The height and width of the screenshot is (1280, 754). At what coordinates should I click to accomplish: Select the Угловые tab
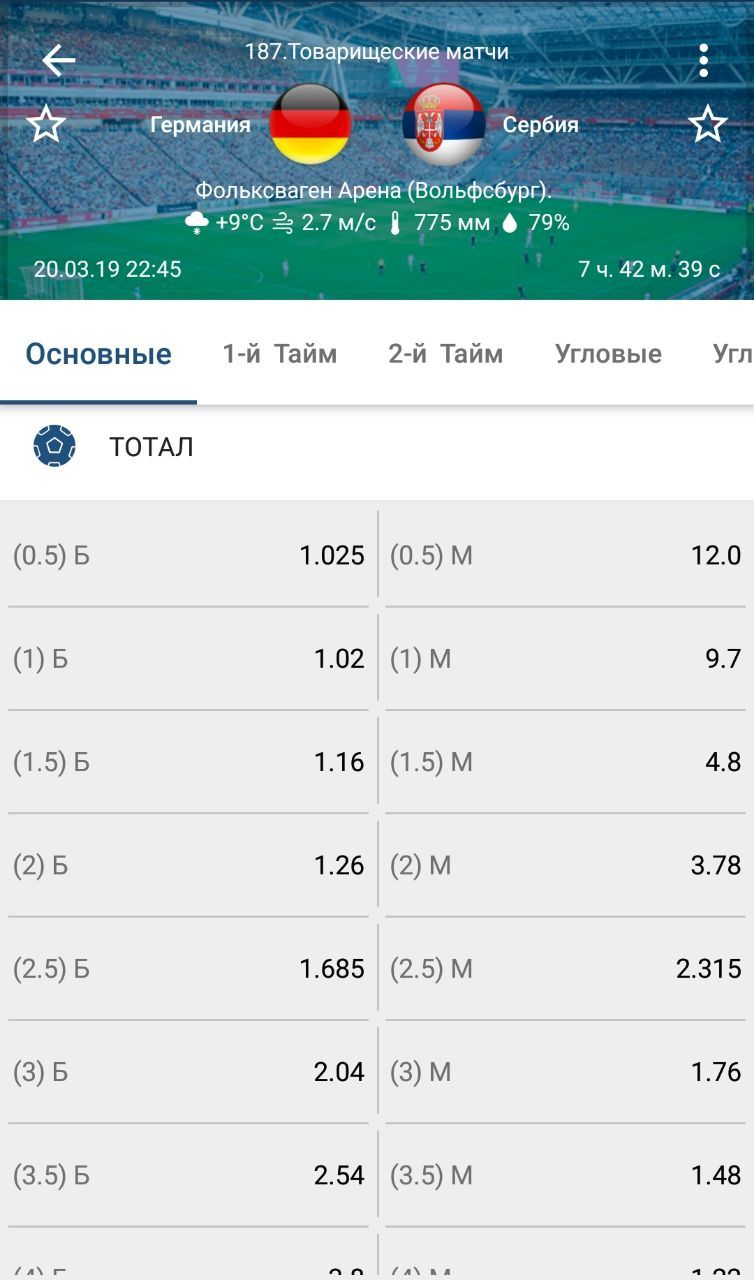pyautogui.click(x=608, y=354)
